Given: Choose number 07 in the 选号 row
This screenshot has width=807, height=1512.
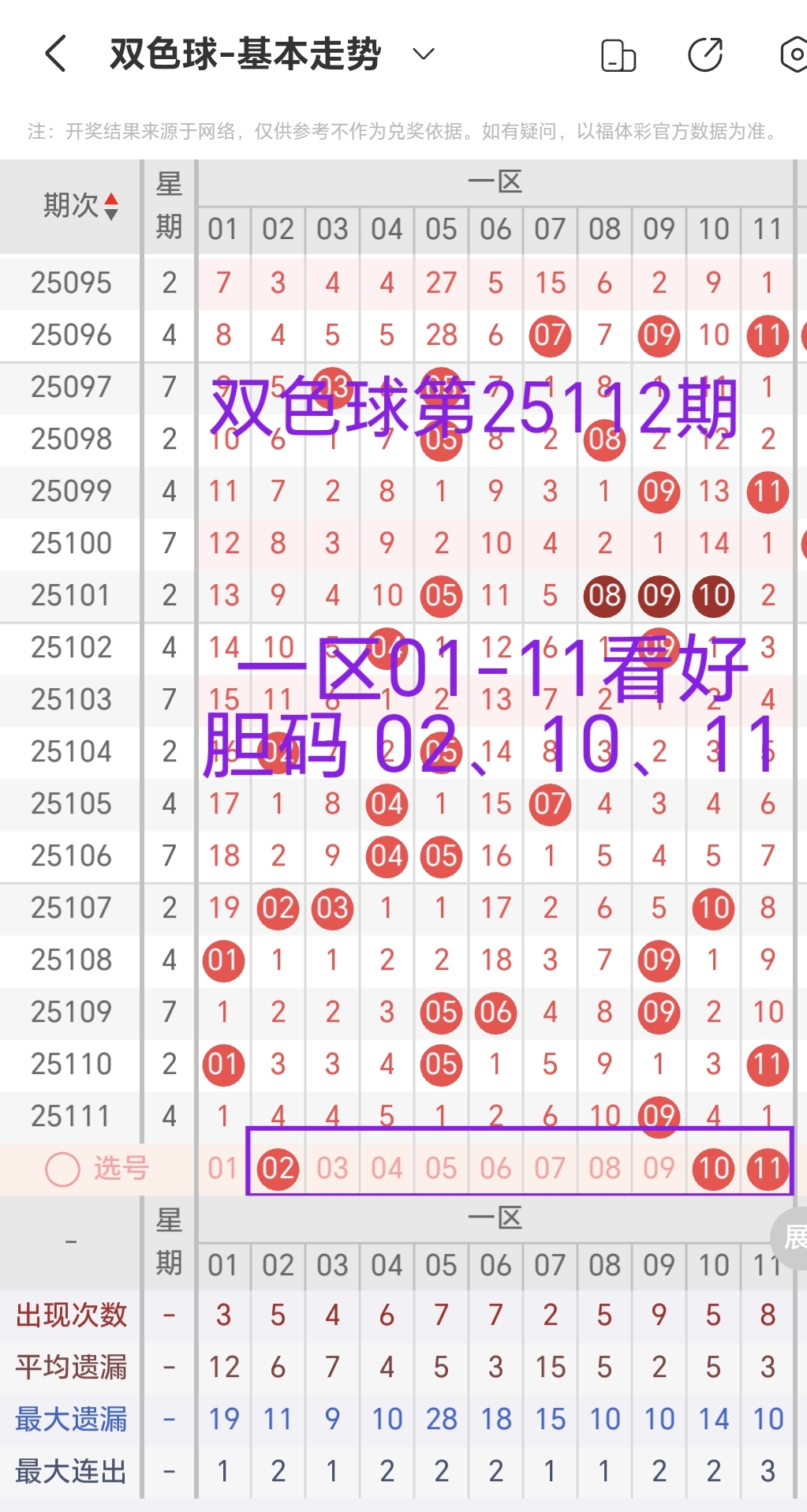Looking at the screenshot, I should click(x=550, y=1169).
